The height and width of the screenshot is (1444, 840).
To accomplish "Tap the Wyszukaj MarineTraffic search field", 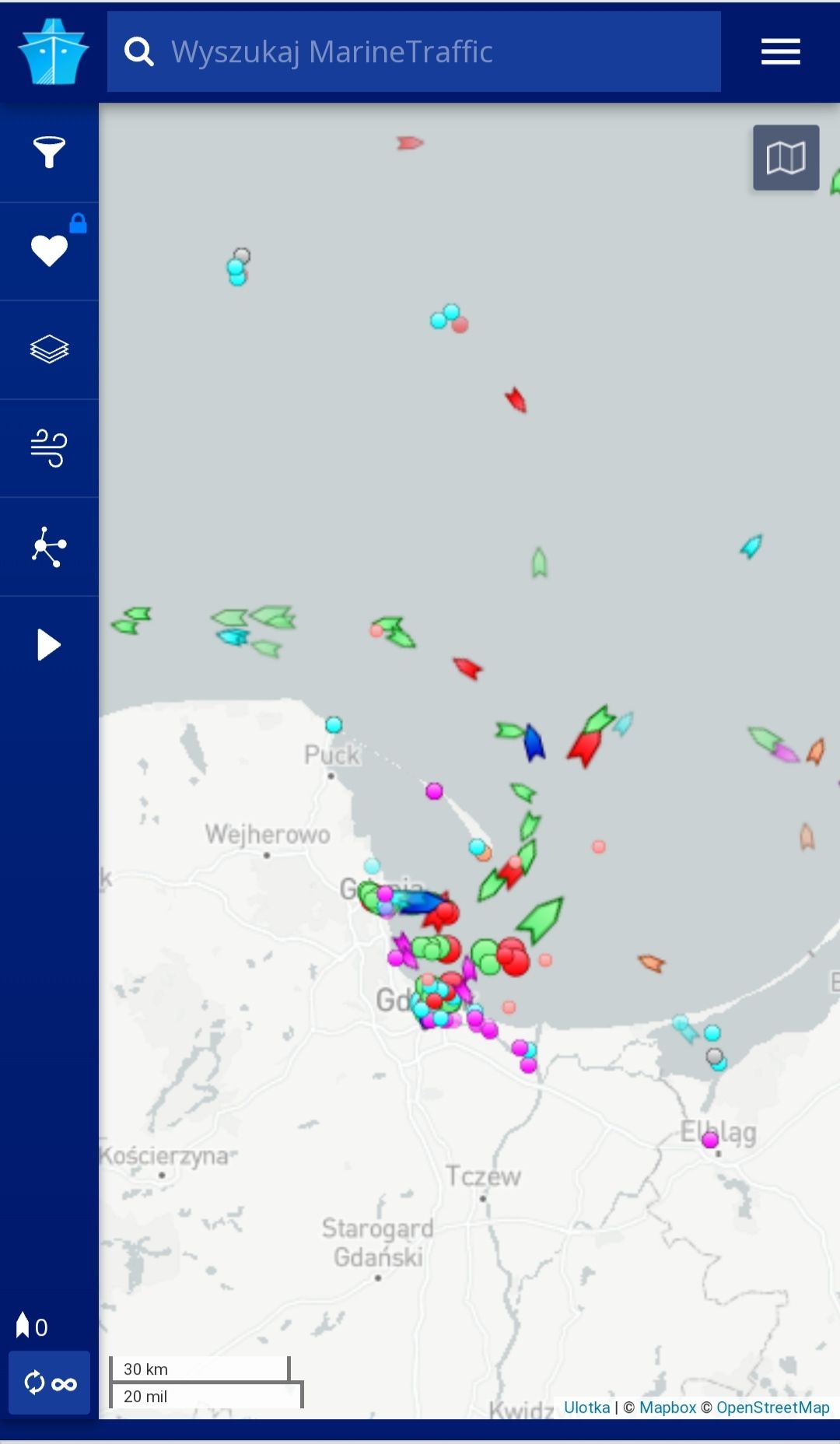I will [x=414, y=52].
